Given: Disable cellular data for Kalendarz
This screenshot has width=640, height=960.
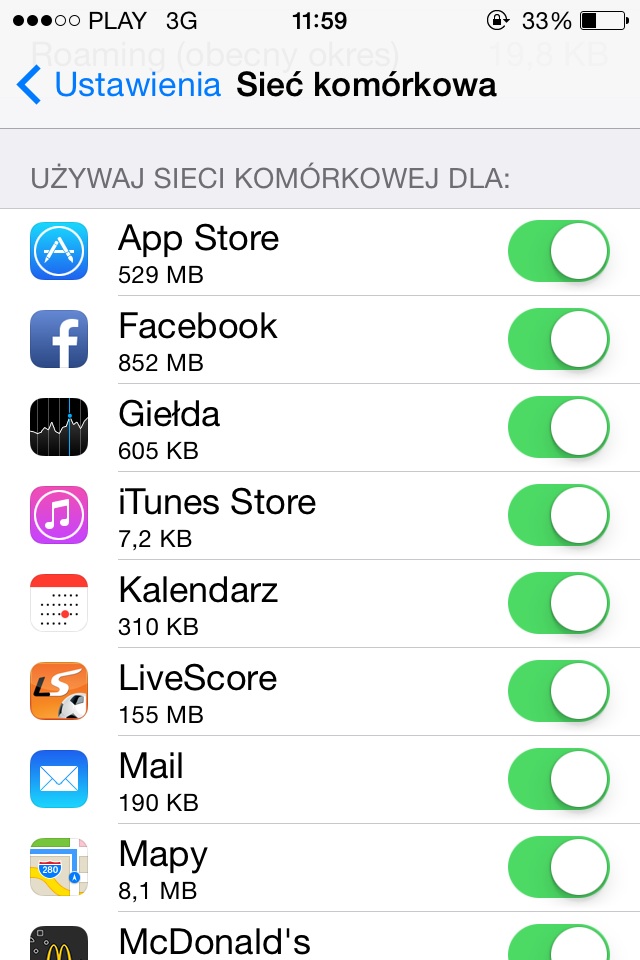Looking at the screenshot, I should point(559,604).
